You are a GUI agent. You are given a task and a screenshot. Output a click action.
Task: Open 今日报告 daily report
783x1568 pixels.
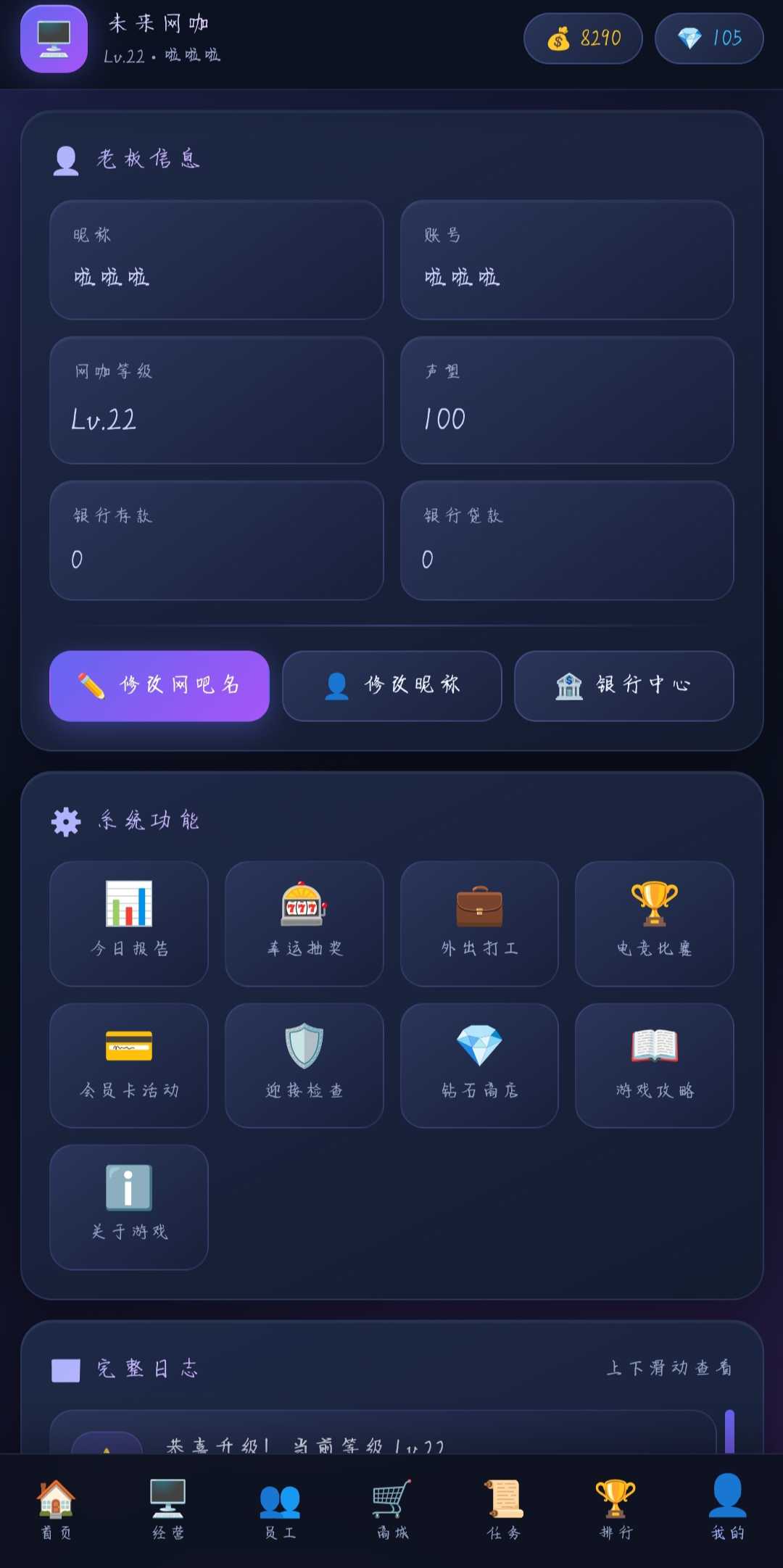pos(129,924)
